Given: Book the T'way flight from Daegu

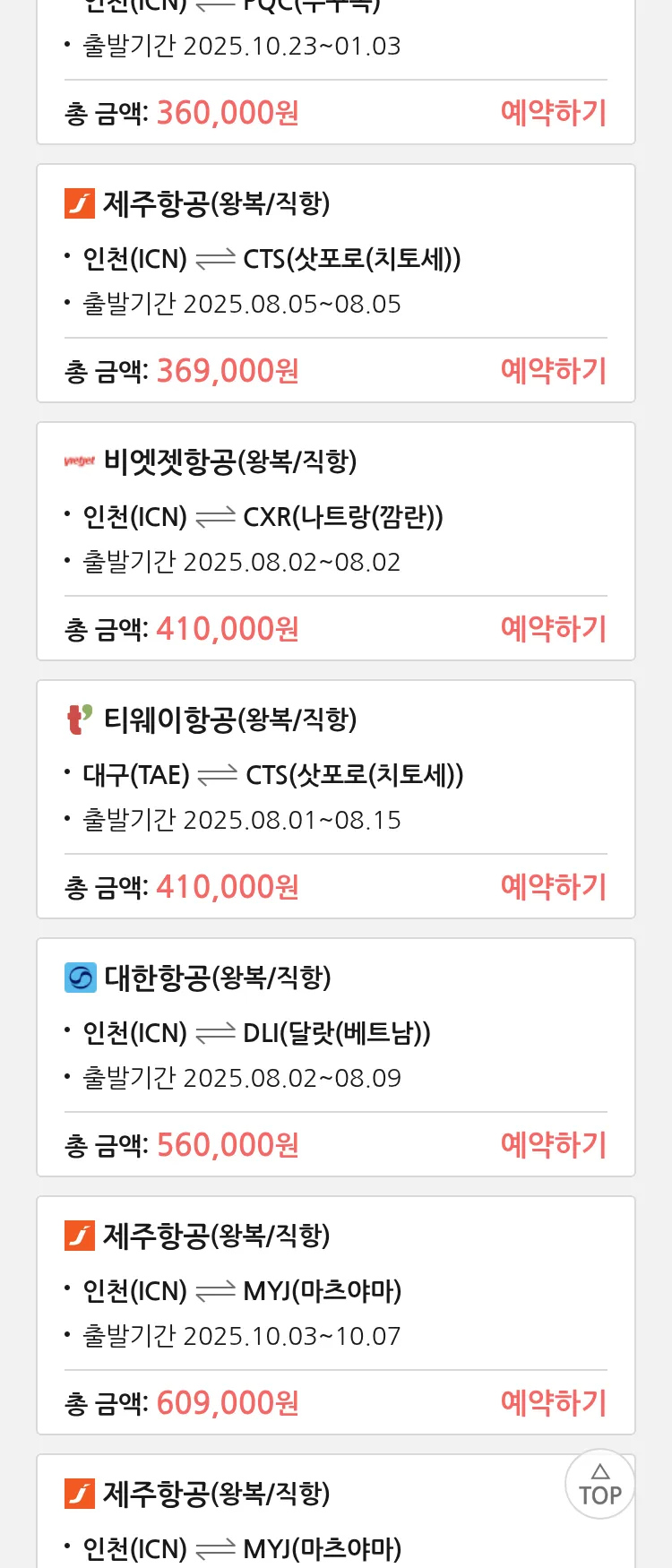Looking at the screenshot, I should point(553,887).
